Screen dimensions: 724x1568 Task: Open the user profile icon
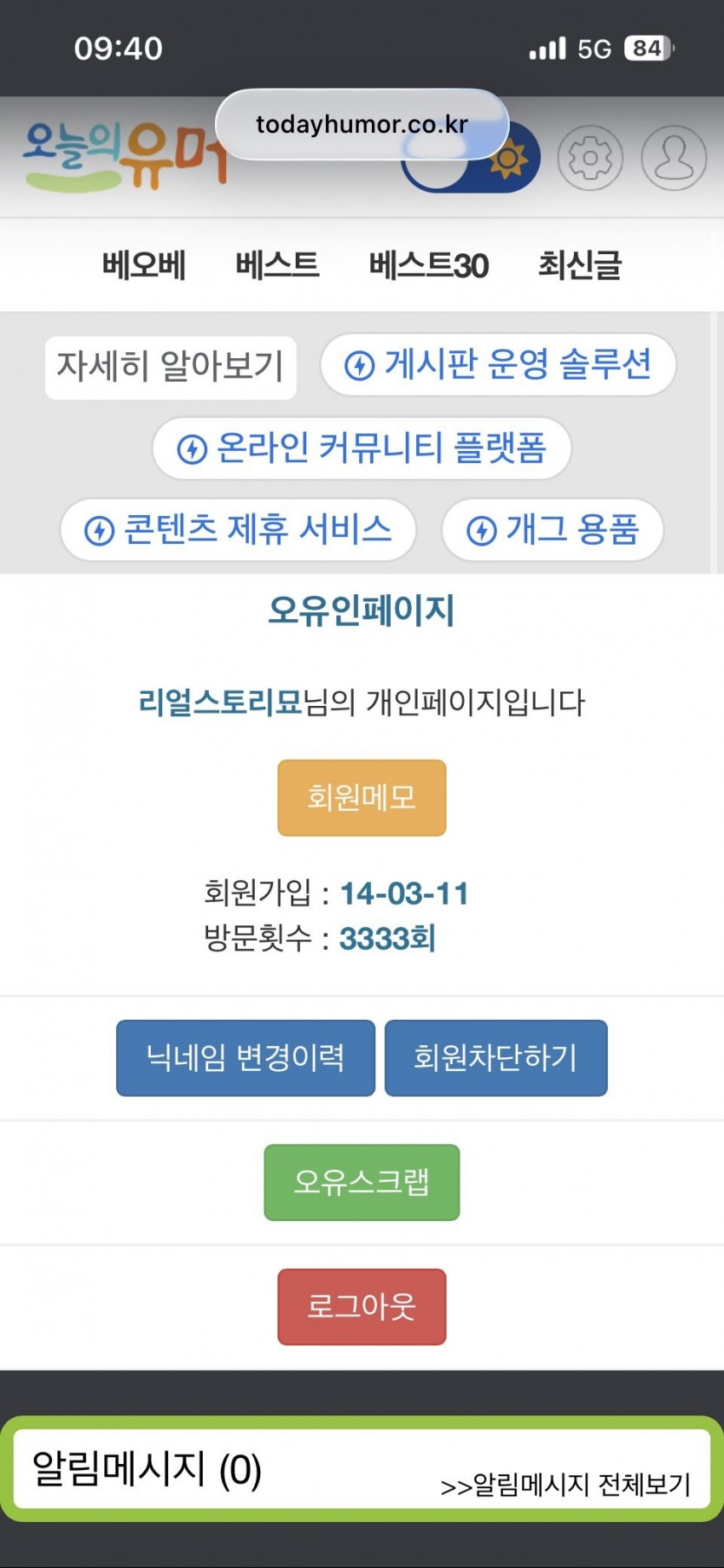(x=674, y=159)
